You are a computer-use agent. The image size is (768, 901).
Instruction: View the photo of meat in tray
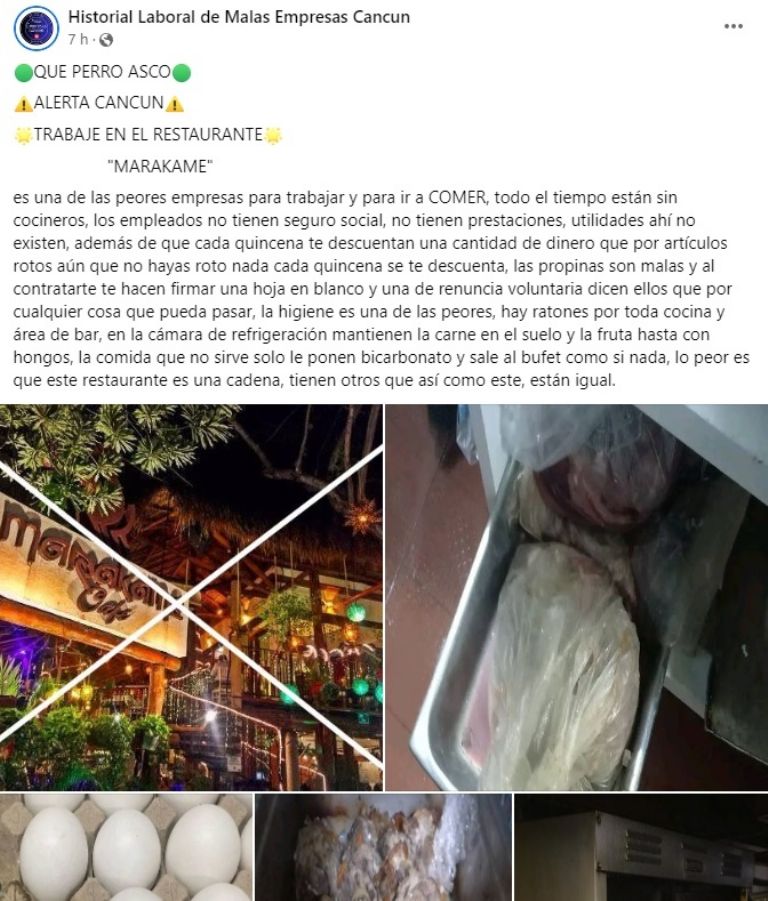[x=577, y=597]
